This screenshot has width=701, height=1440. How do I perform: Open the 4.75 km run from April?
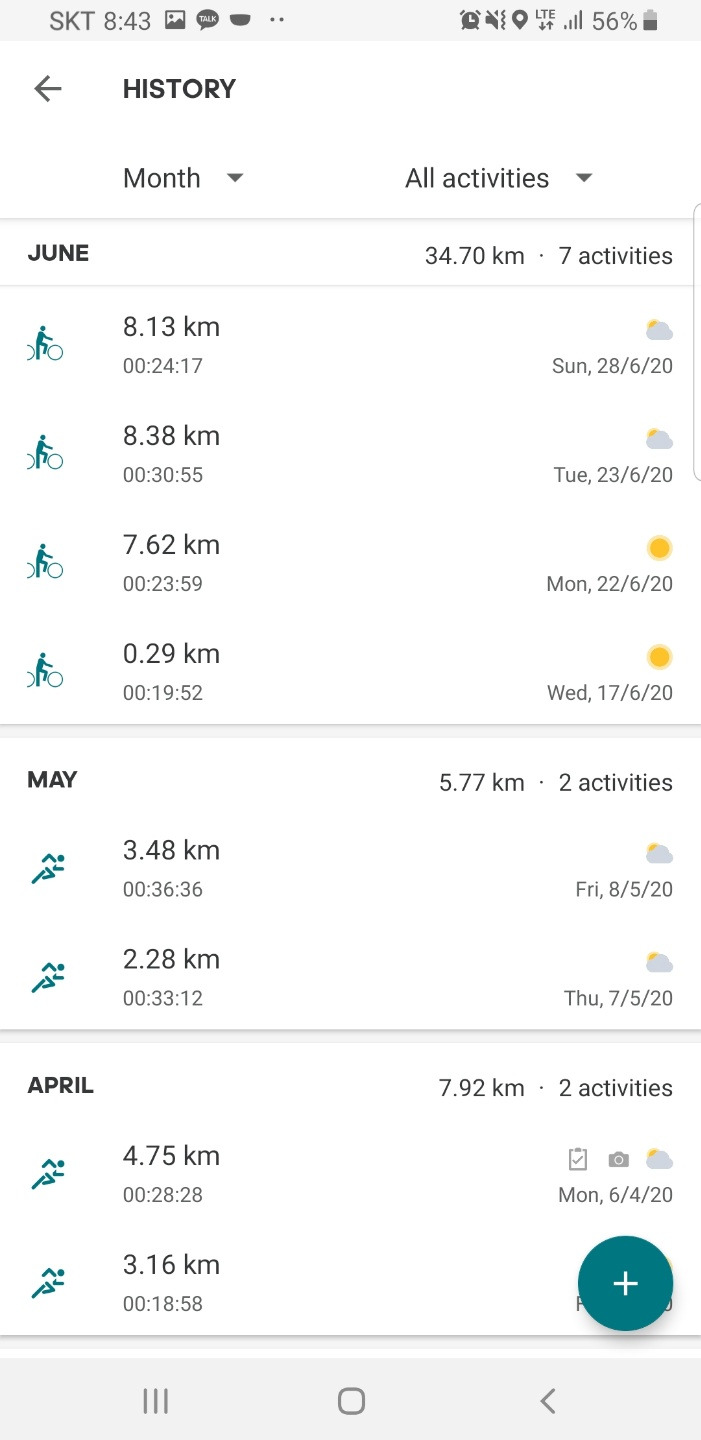coord(350,1172)
